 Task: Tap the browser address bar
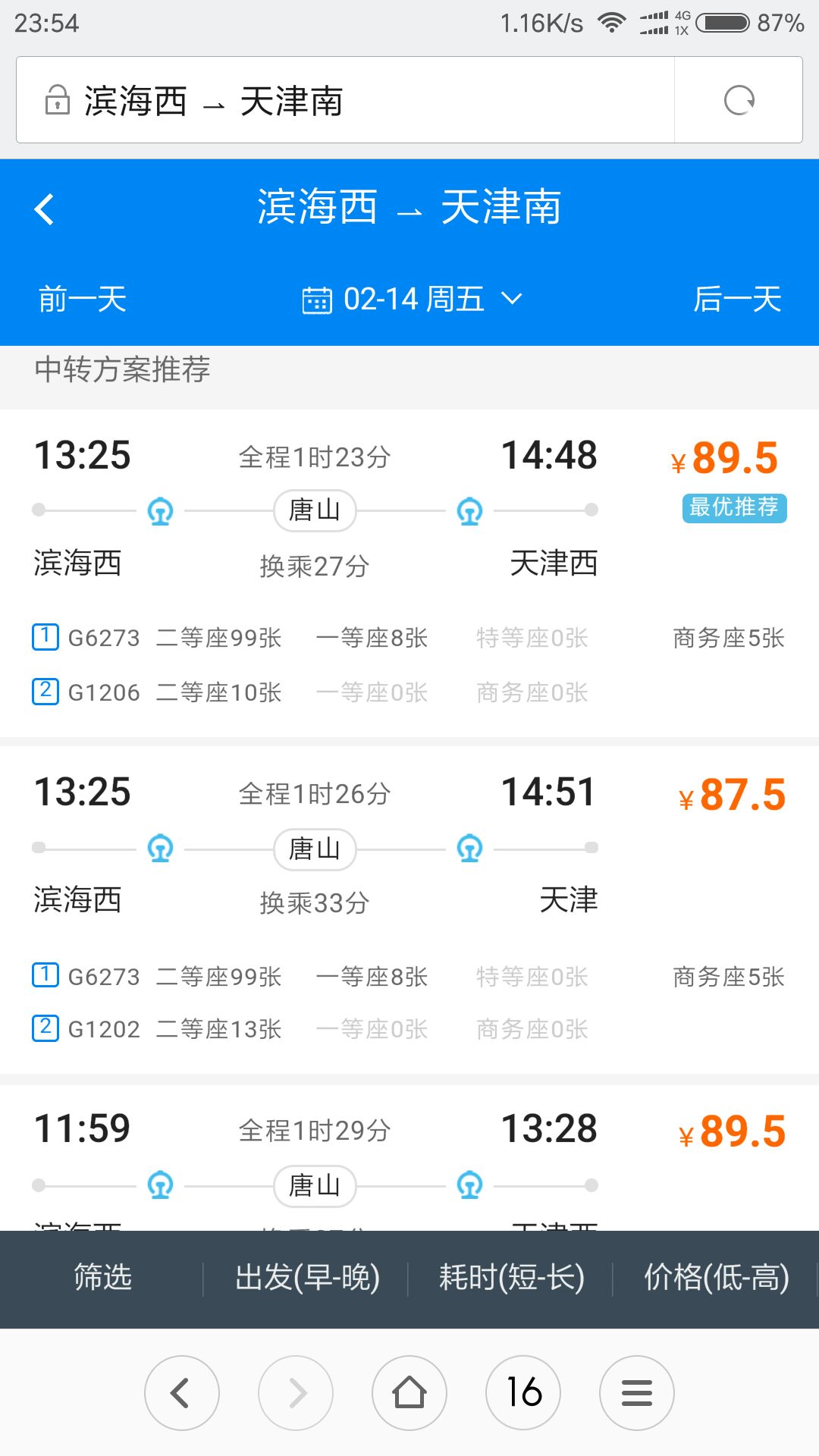[345, 100]
